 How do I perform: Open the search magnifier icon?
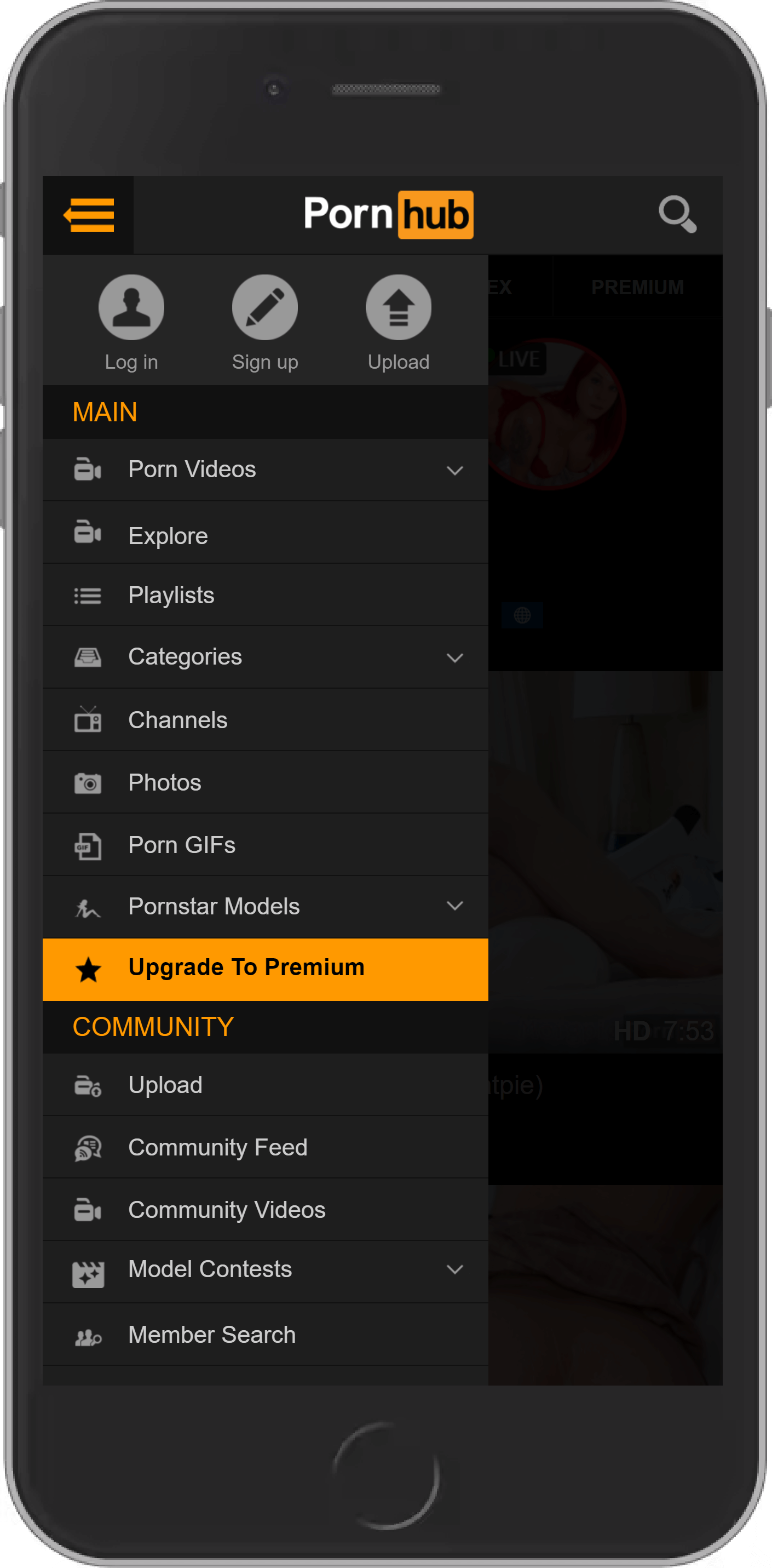pyautogui.click(x=678, y=214)
